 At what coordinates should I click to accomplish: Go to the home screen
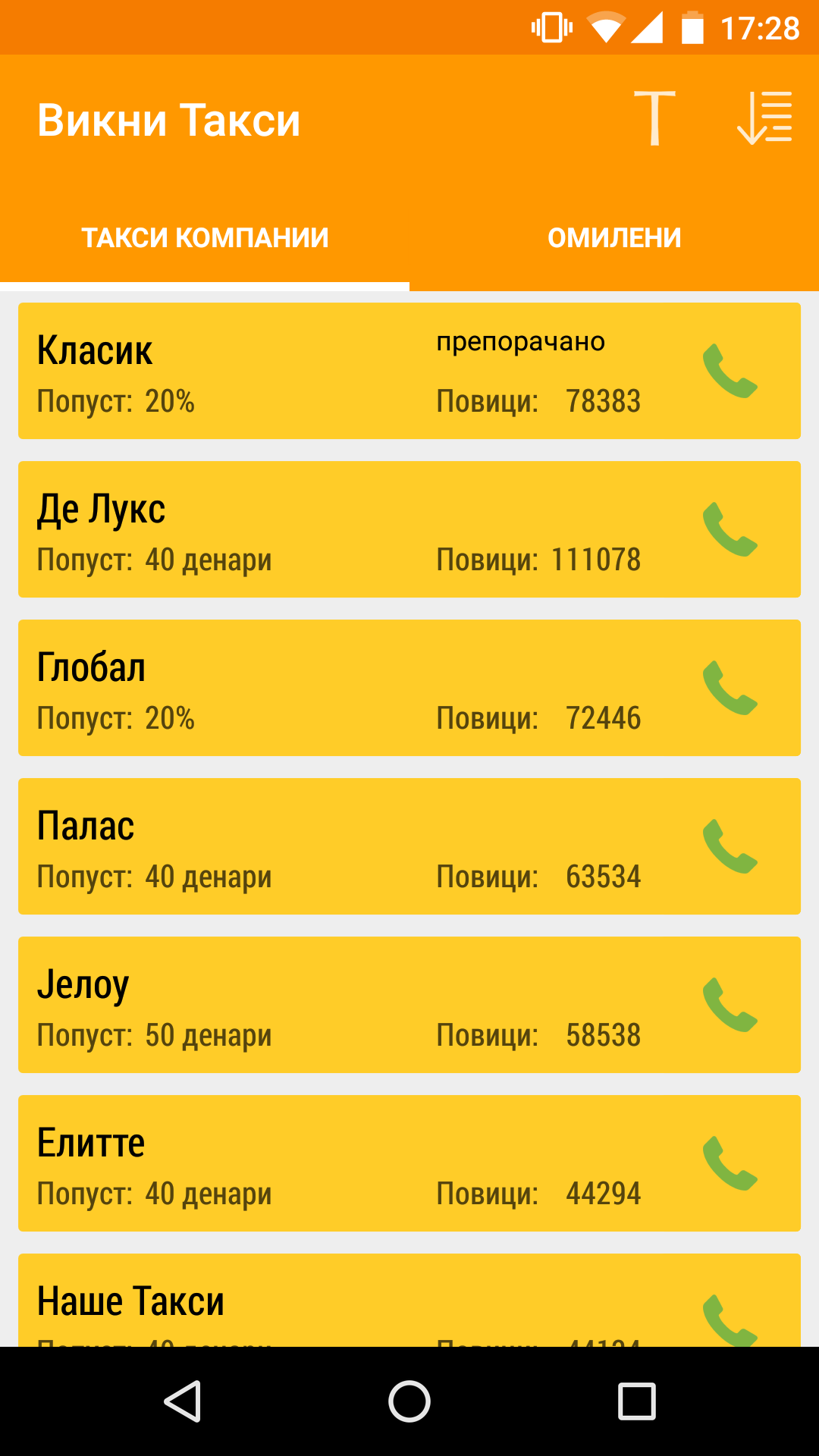click(x=409, y=1401)
